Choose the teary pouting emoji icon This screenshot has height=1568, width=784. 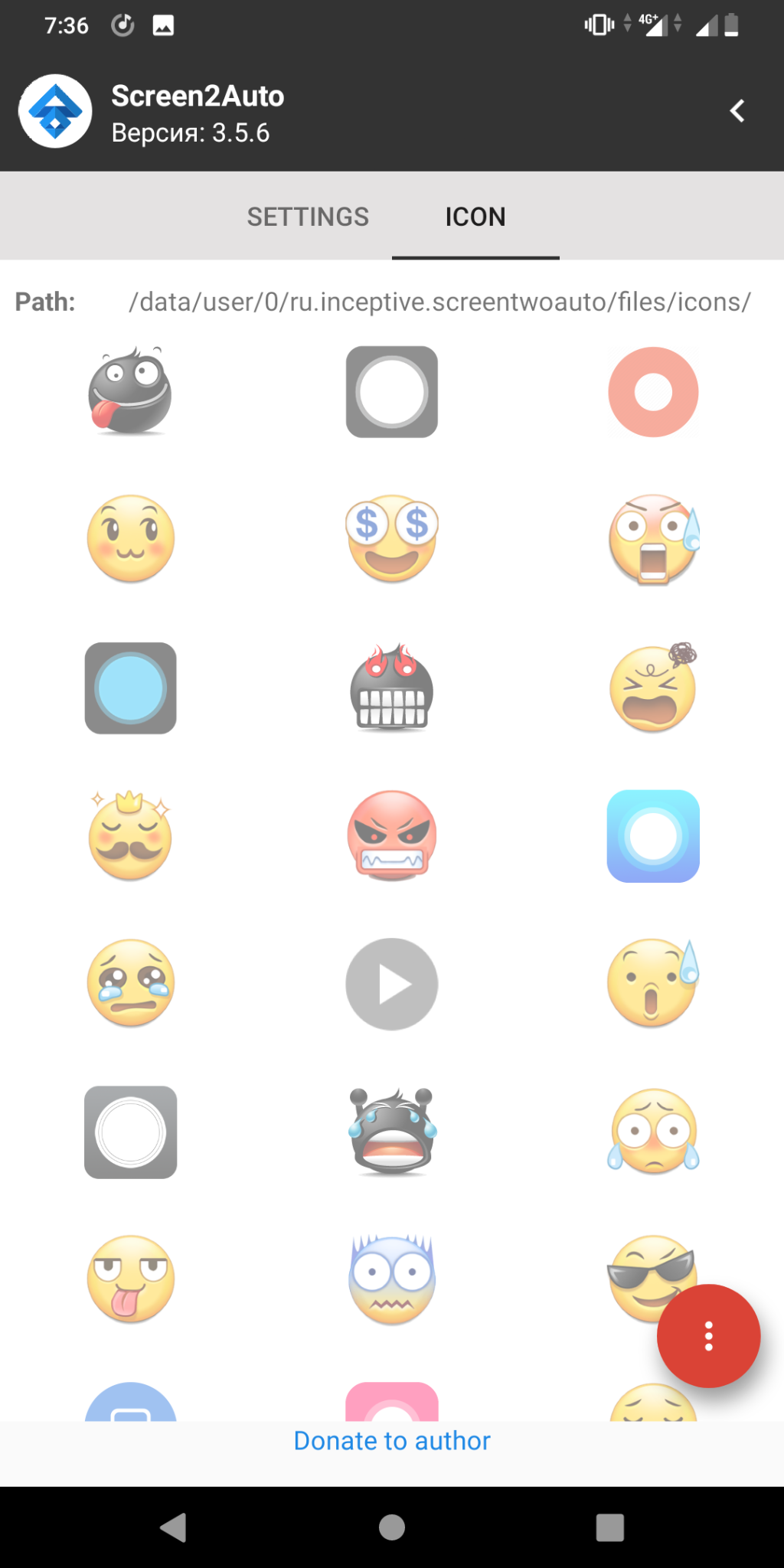[130, 984]
